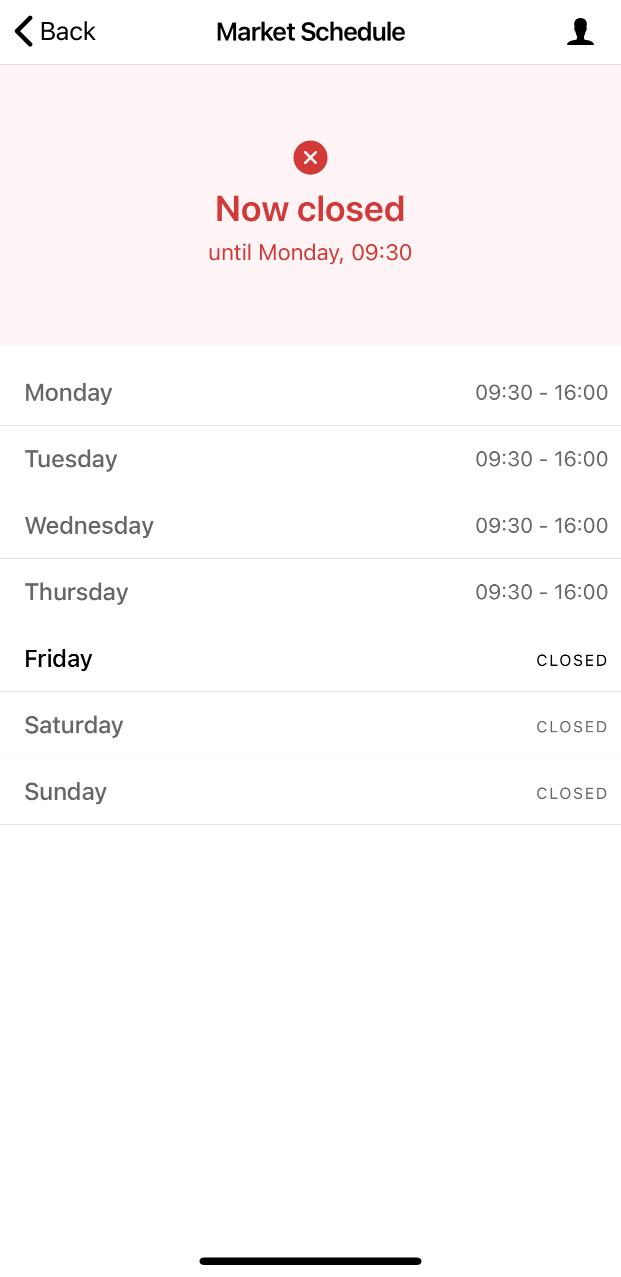The image size is (621, 1277).
Task: Open the user profile icon
Action: click(580, 32)
